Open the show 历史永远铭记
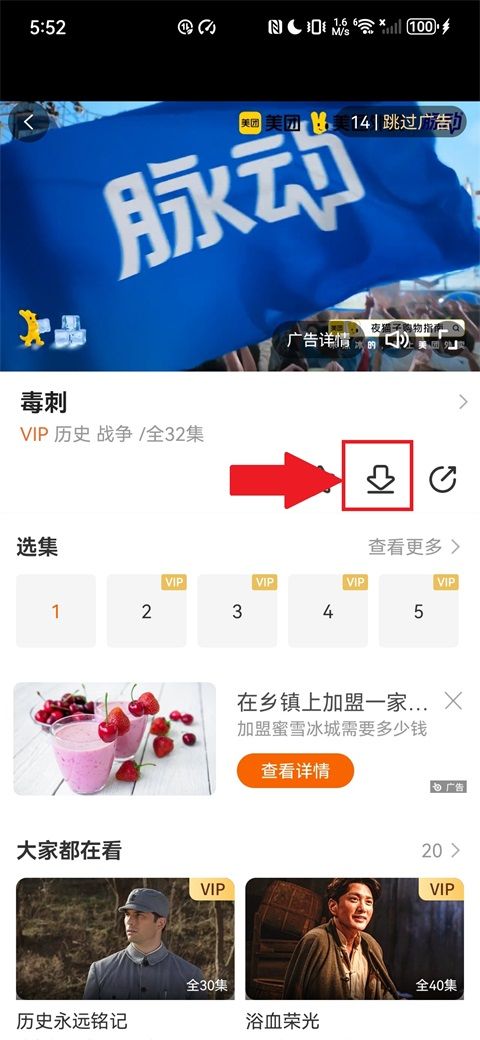Viewport: 480px width, 1040px height. click(125, 954)
